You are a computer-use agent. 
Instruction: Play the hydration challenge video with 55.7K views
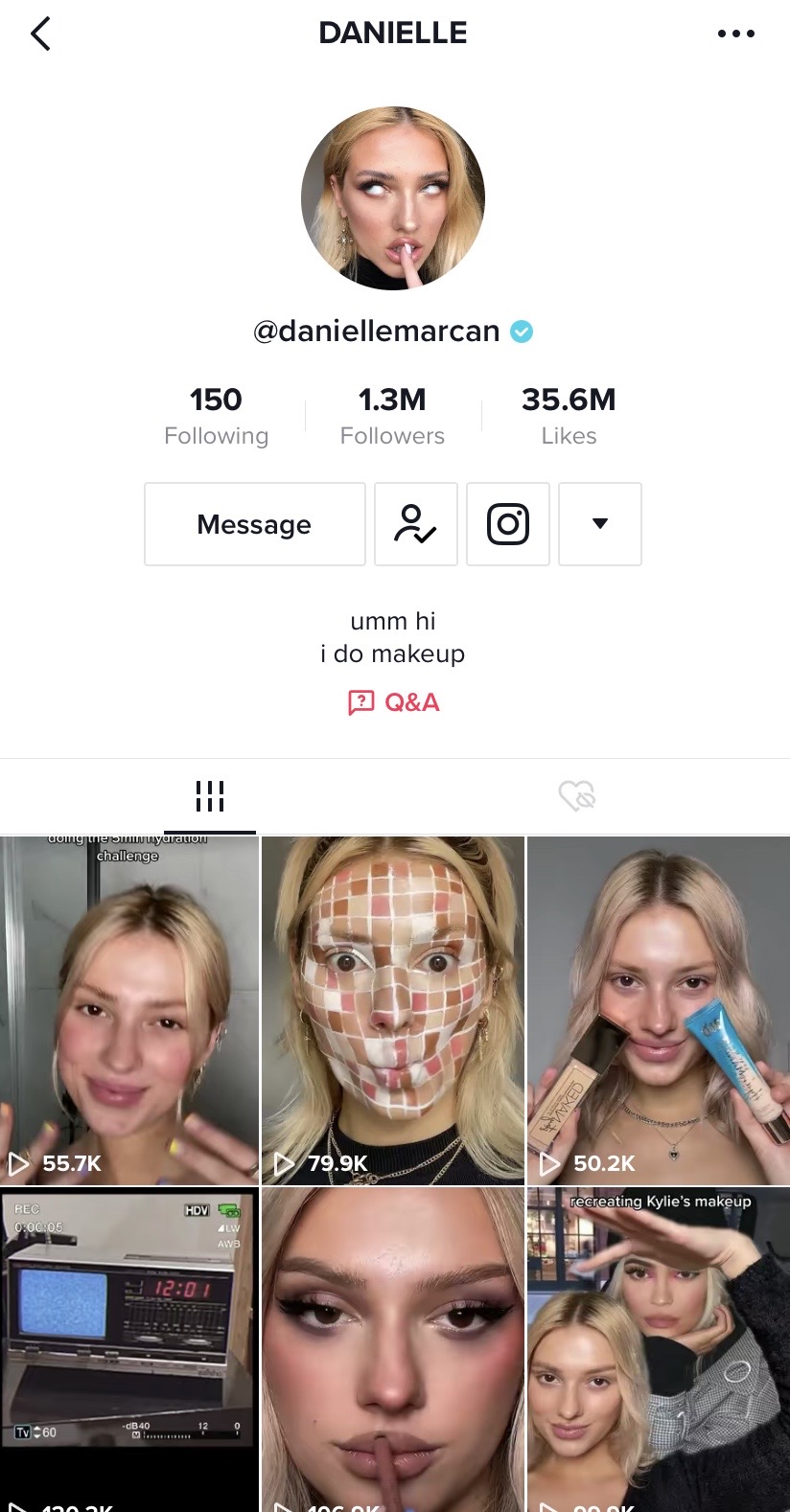(129, 1011)
